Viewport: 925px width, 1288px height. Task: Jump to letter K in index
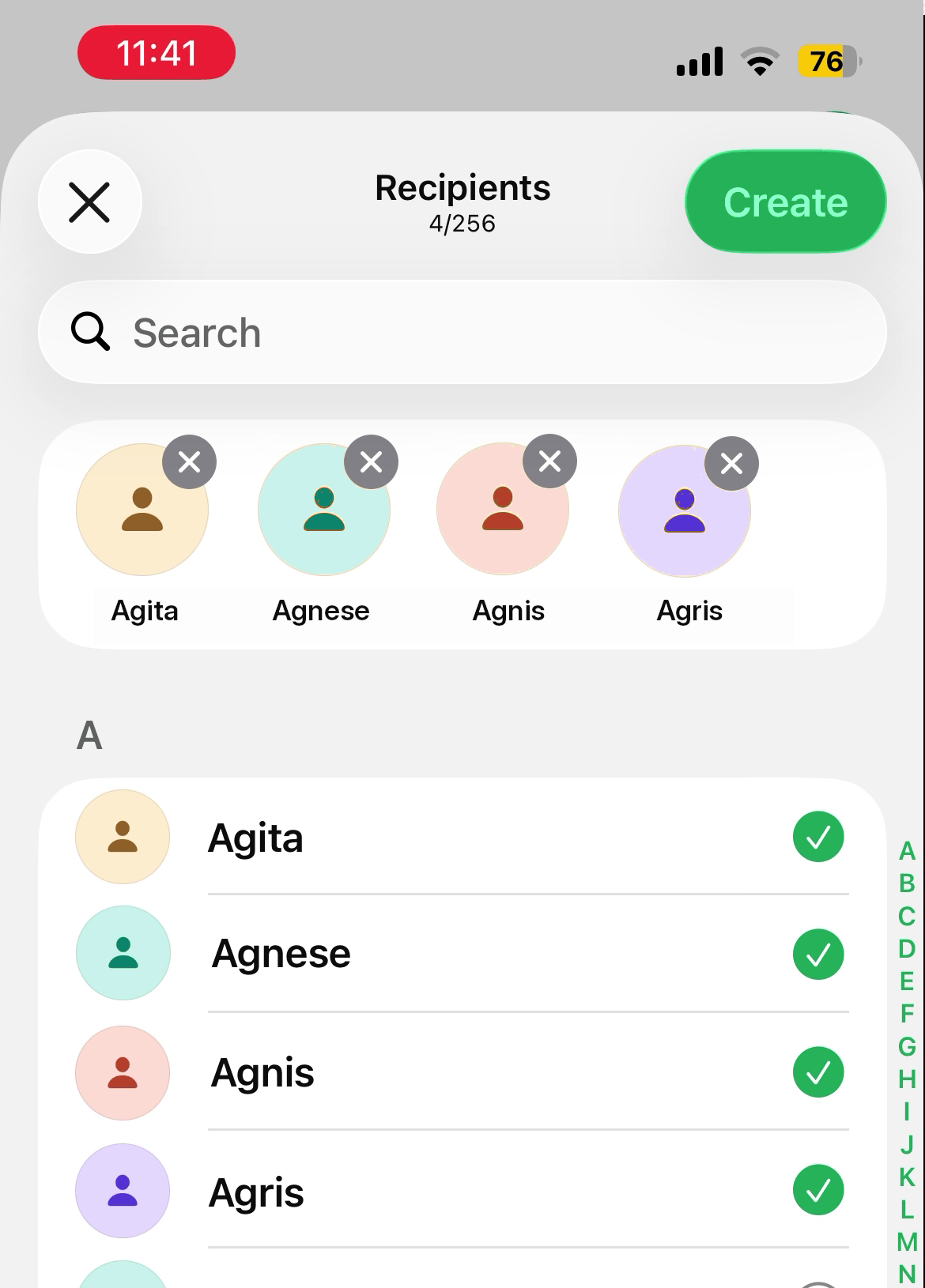(907, 1177)
